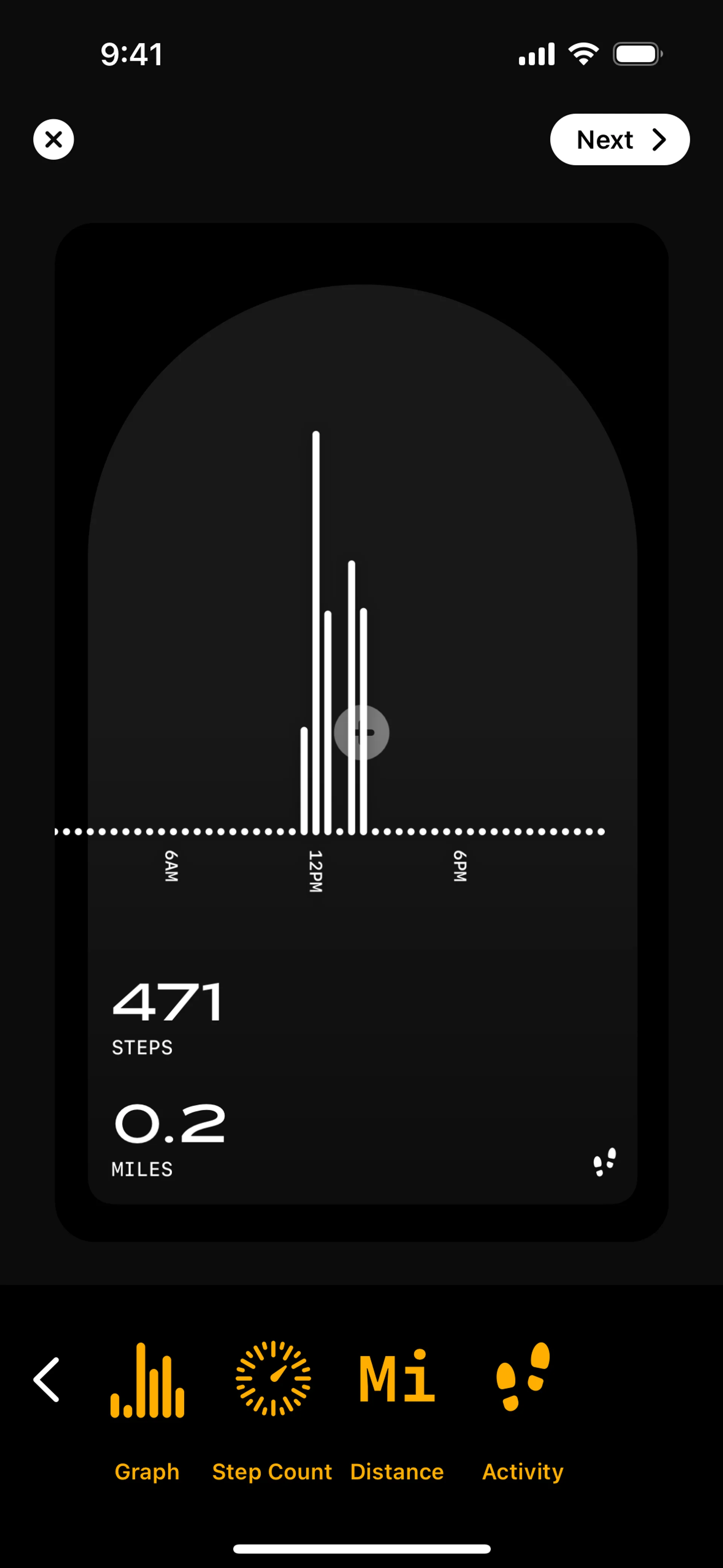The height and width of the screenshot is (1568, 723).
Task: Go back using the left chevron
Action: click(47, 1380)
